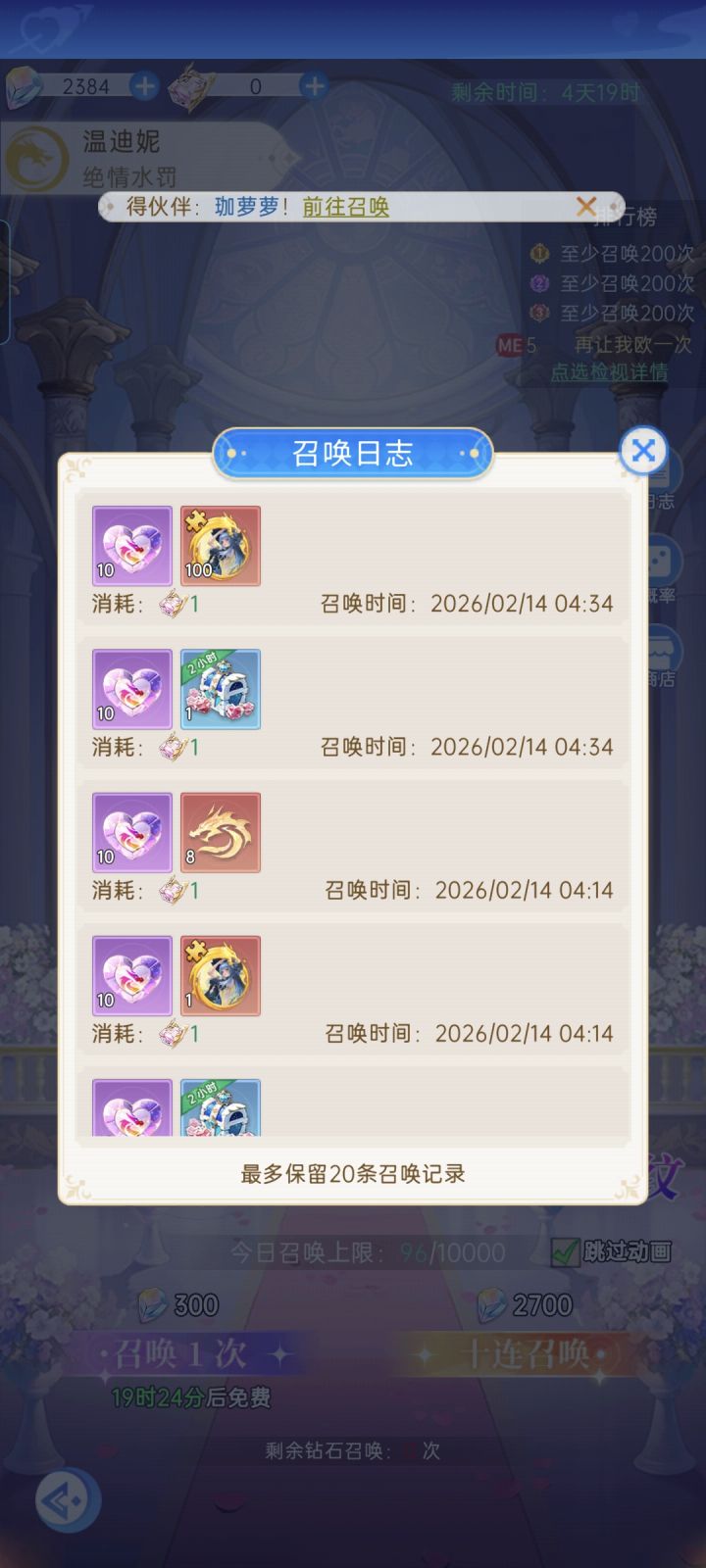Close the 召唤日志 summon log dialog

[642, 451]
